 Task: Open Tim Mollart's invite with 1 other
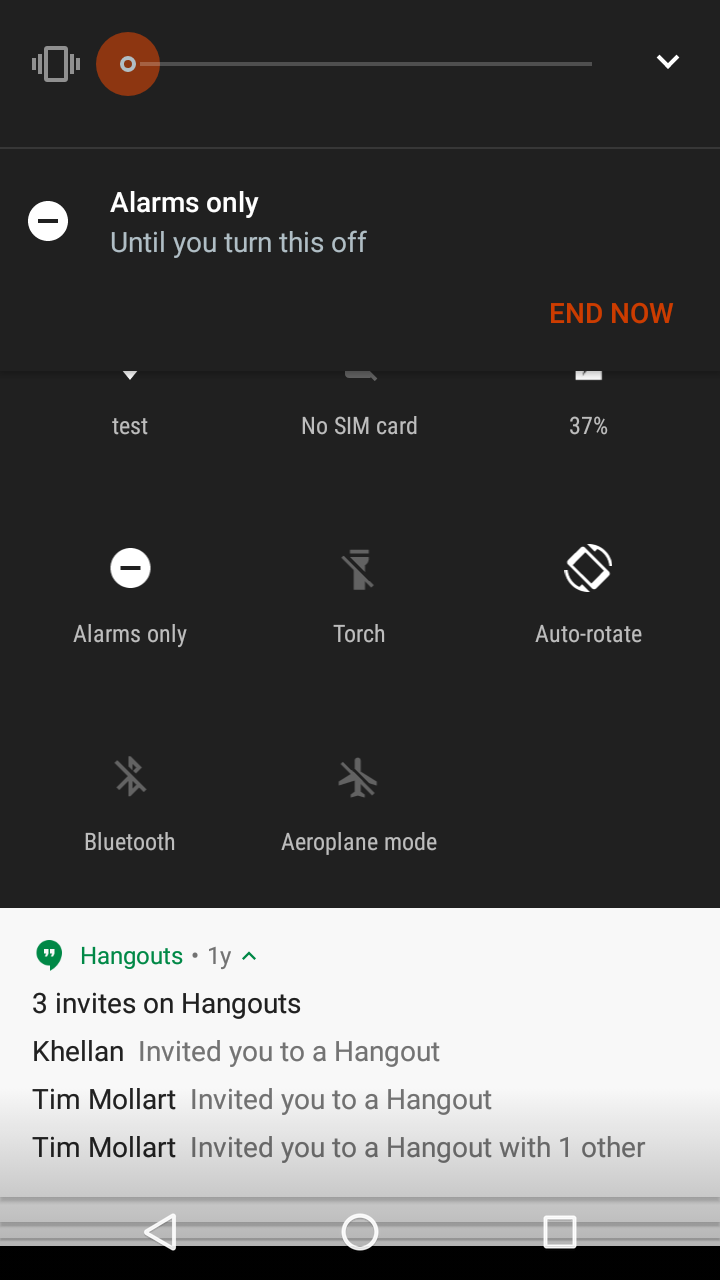point(339,1148)
